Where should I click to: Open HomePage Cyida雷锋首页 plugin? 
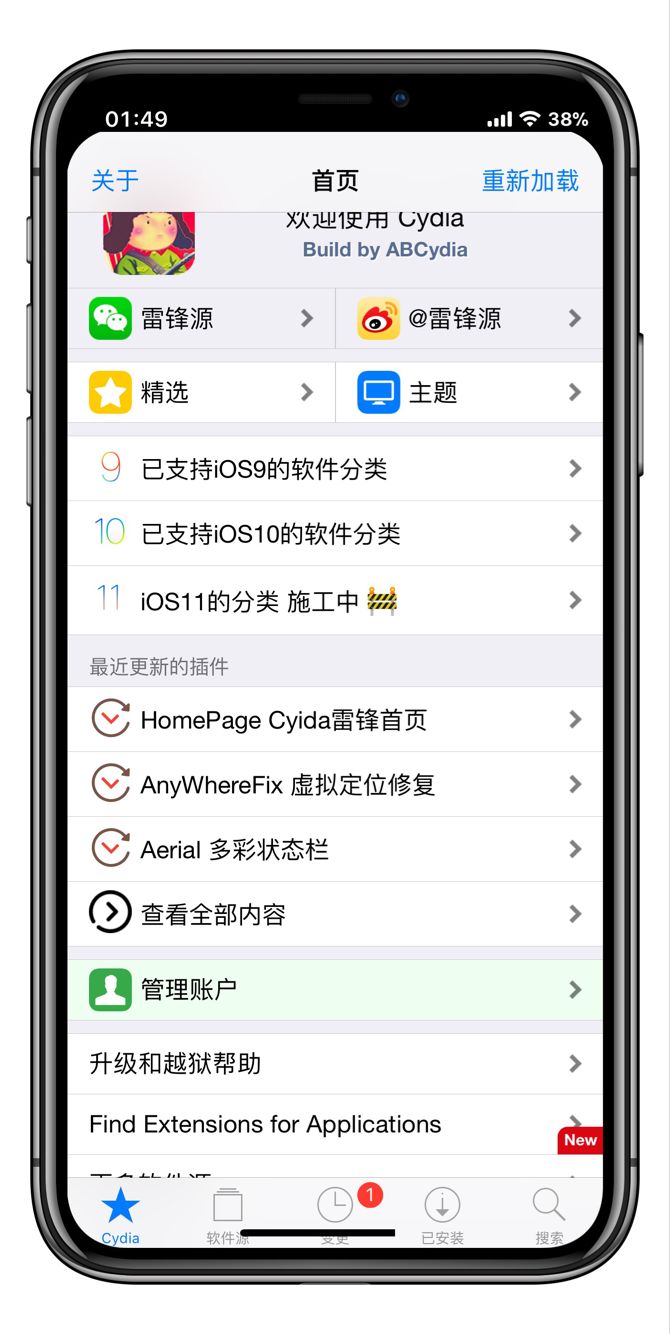point(335,720)
